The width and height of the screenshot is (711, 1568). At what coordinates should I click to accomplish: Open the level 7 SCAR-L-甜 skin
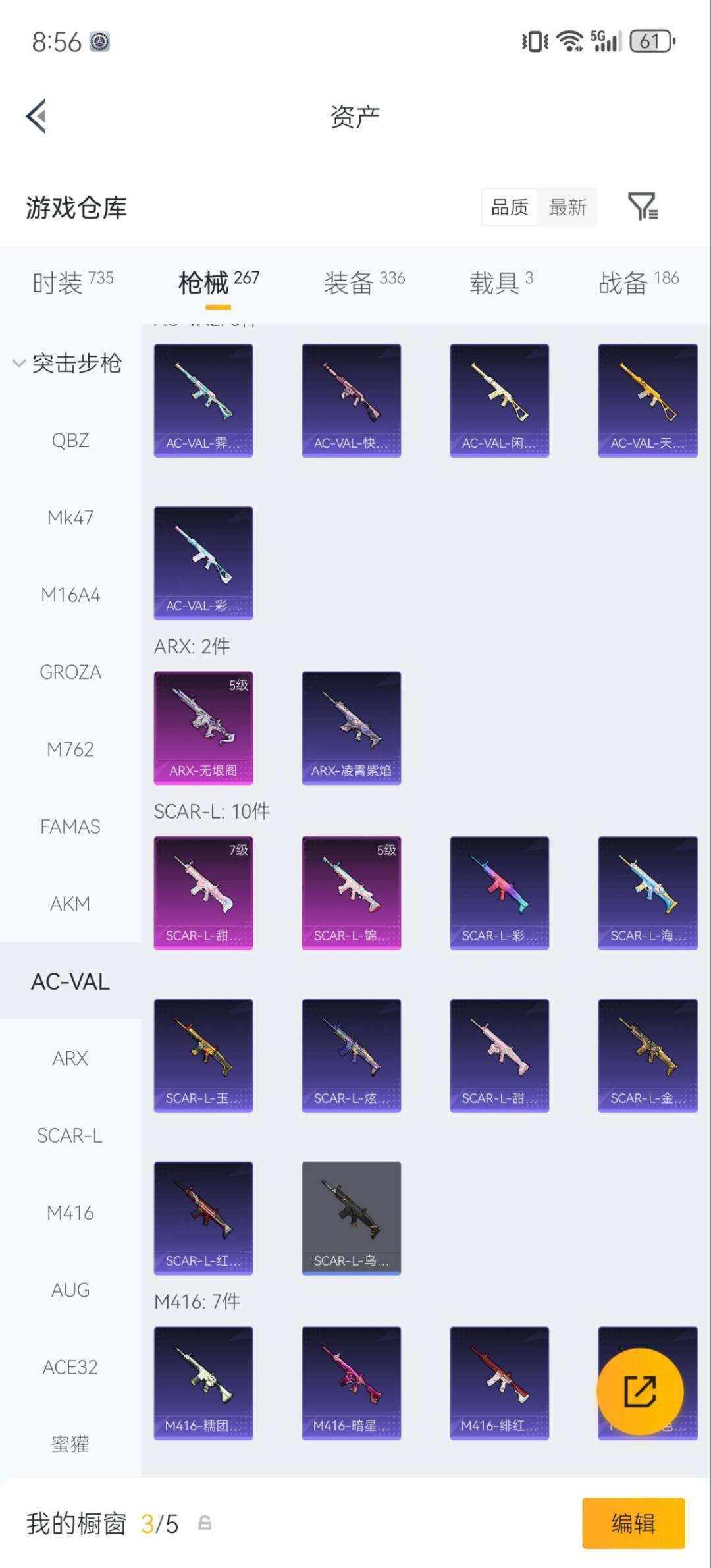[203, 893]
